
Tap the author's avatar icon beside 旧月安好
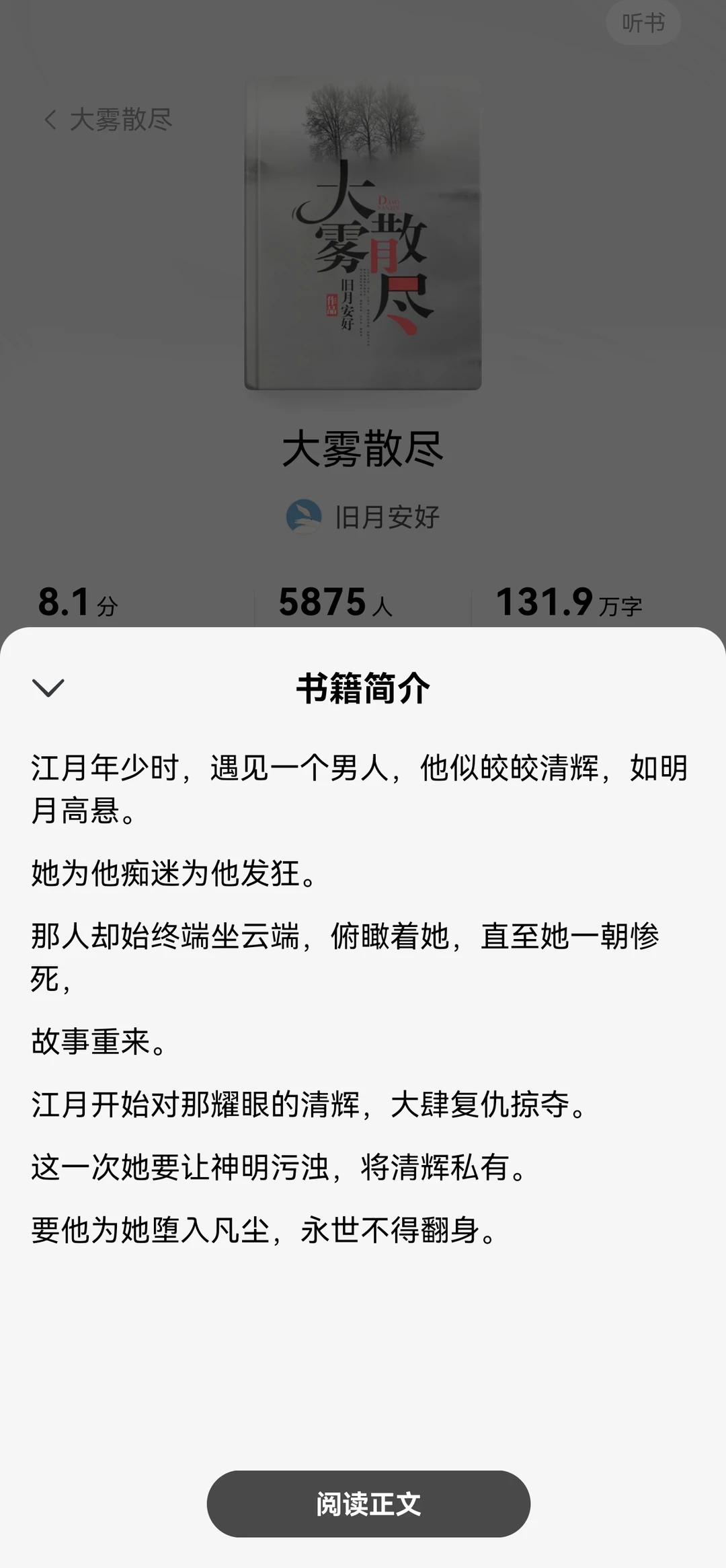tap(304, 515)
